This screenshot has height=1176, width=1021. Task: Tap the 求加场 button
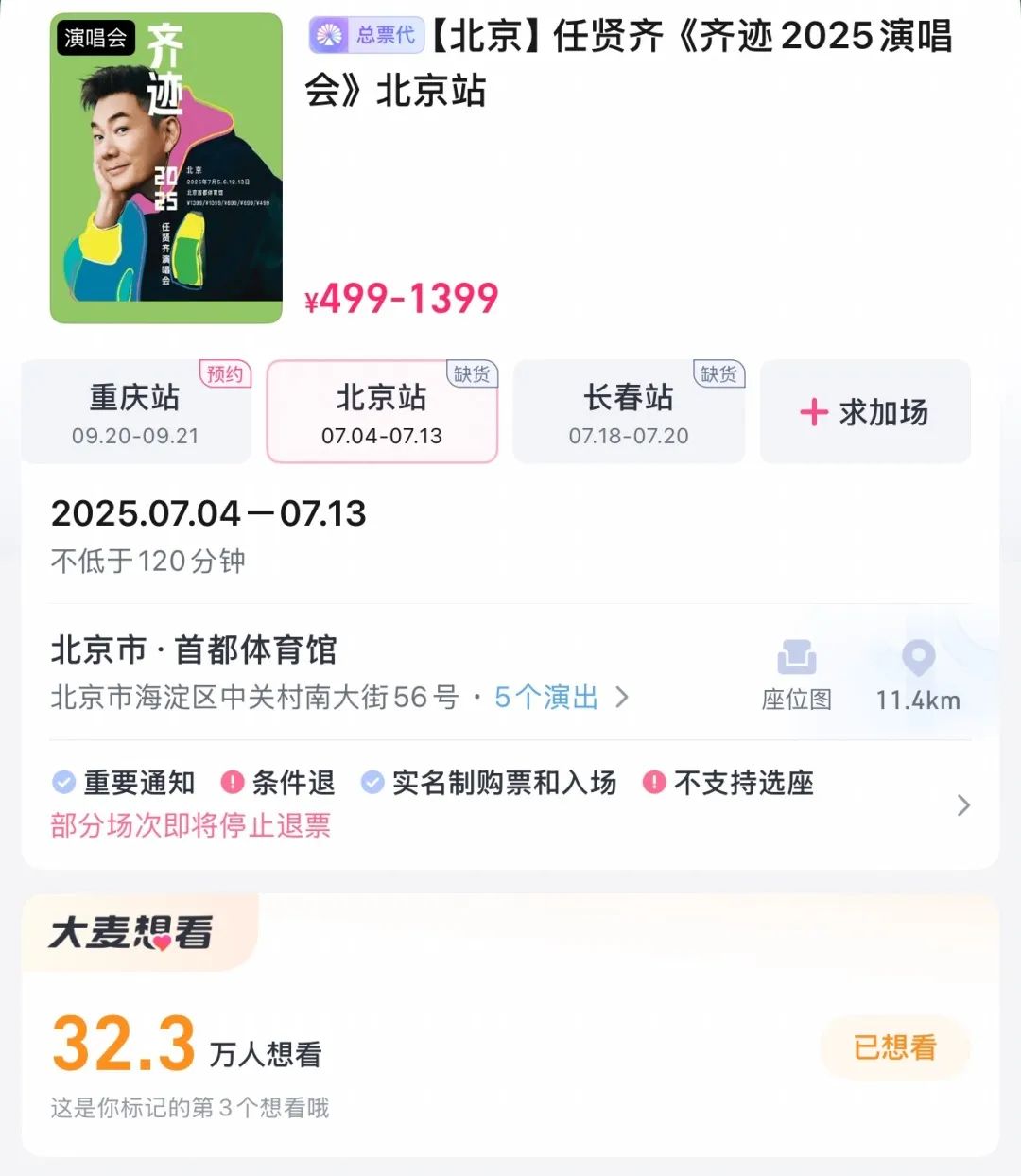[x=865, y=412]
